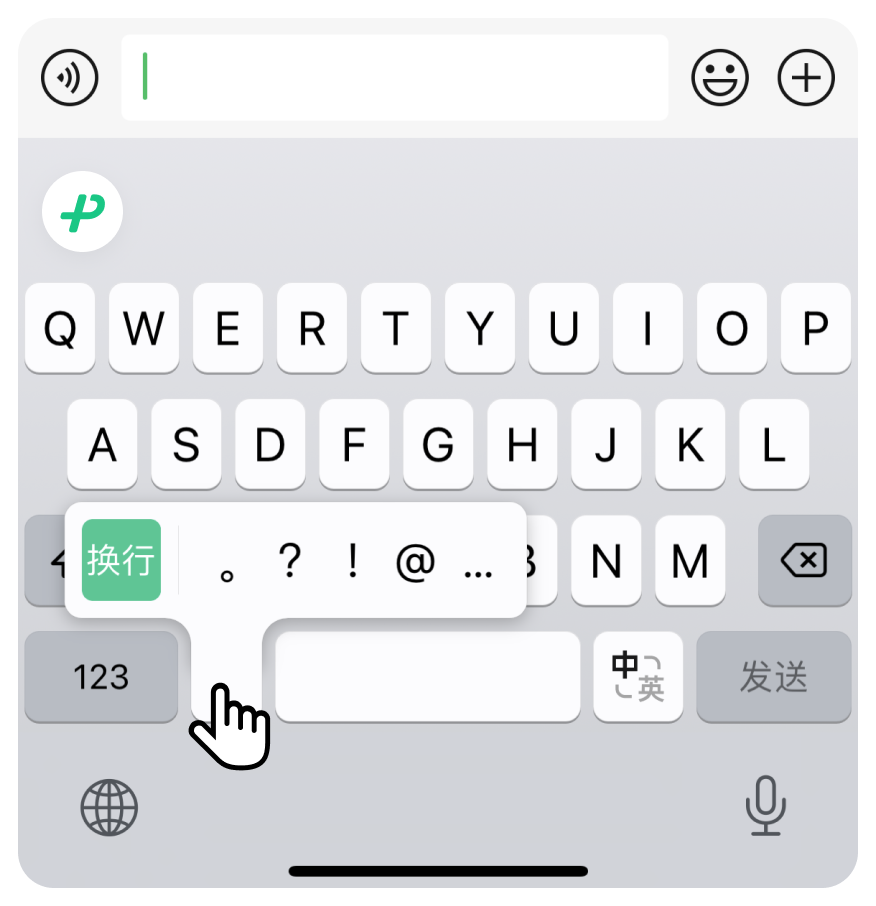
Task: Start dictation with the microphone icon
Action: pyautogui.click(x=766, y=806)
